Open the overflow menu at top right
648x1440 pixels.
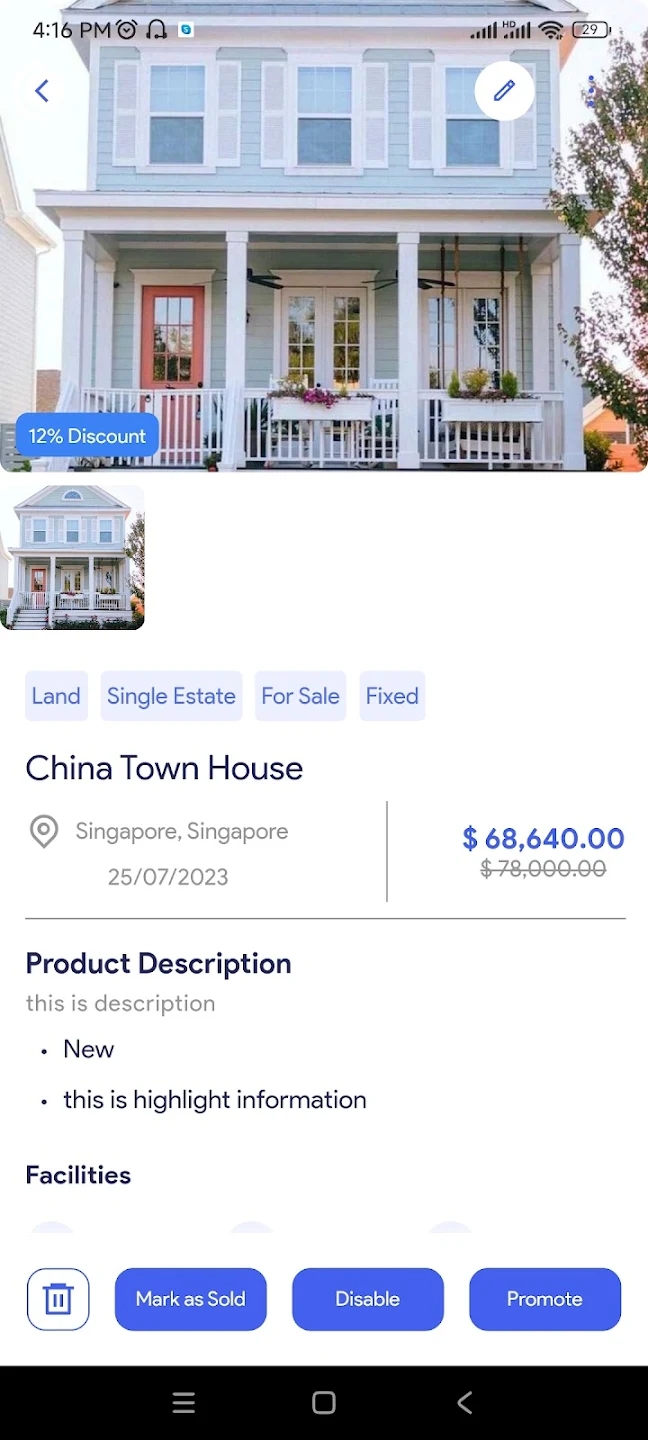(x=591, y=91)
